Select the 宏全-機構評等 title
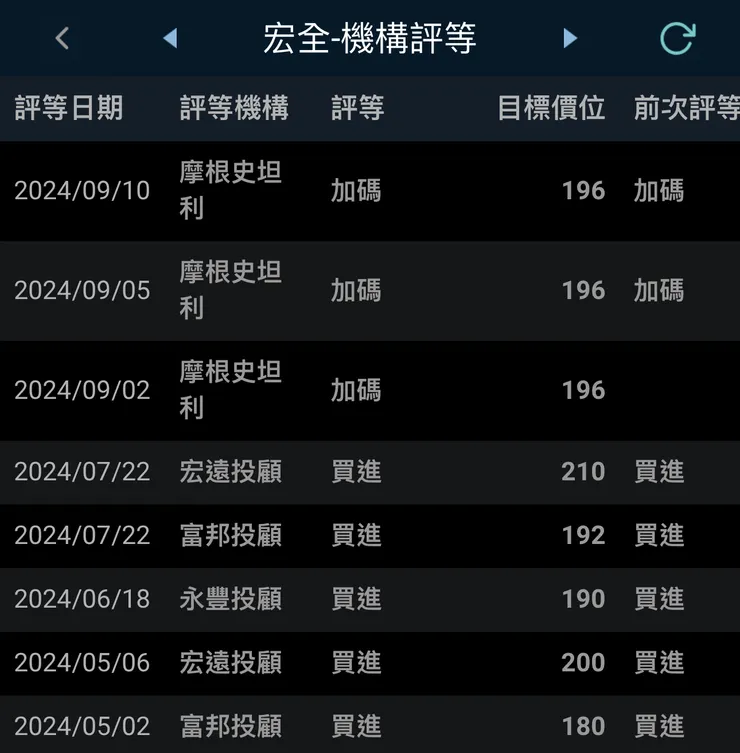The image size is (740, 753). coord(370,37)
